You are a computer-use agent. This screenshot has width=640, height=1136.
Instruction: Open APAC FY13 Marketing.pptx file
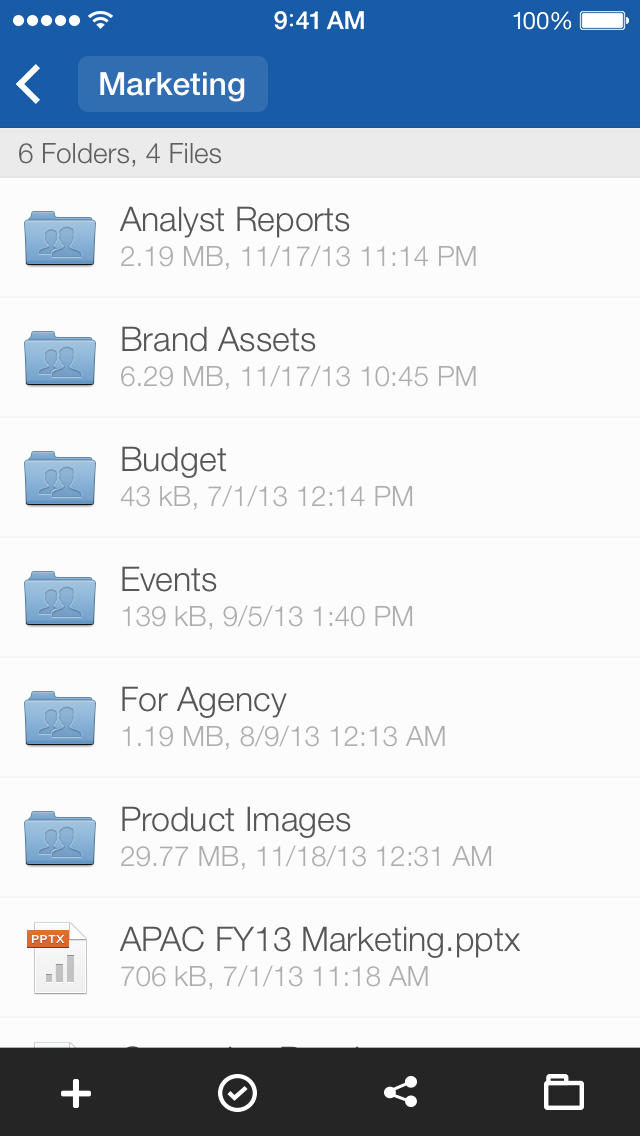[x=320, y=958]
